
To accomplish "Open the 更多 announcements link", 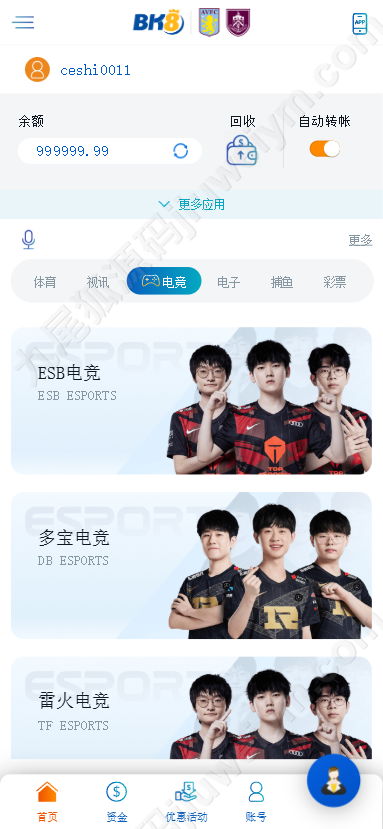I will [360, 240].
